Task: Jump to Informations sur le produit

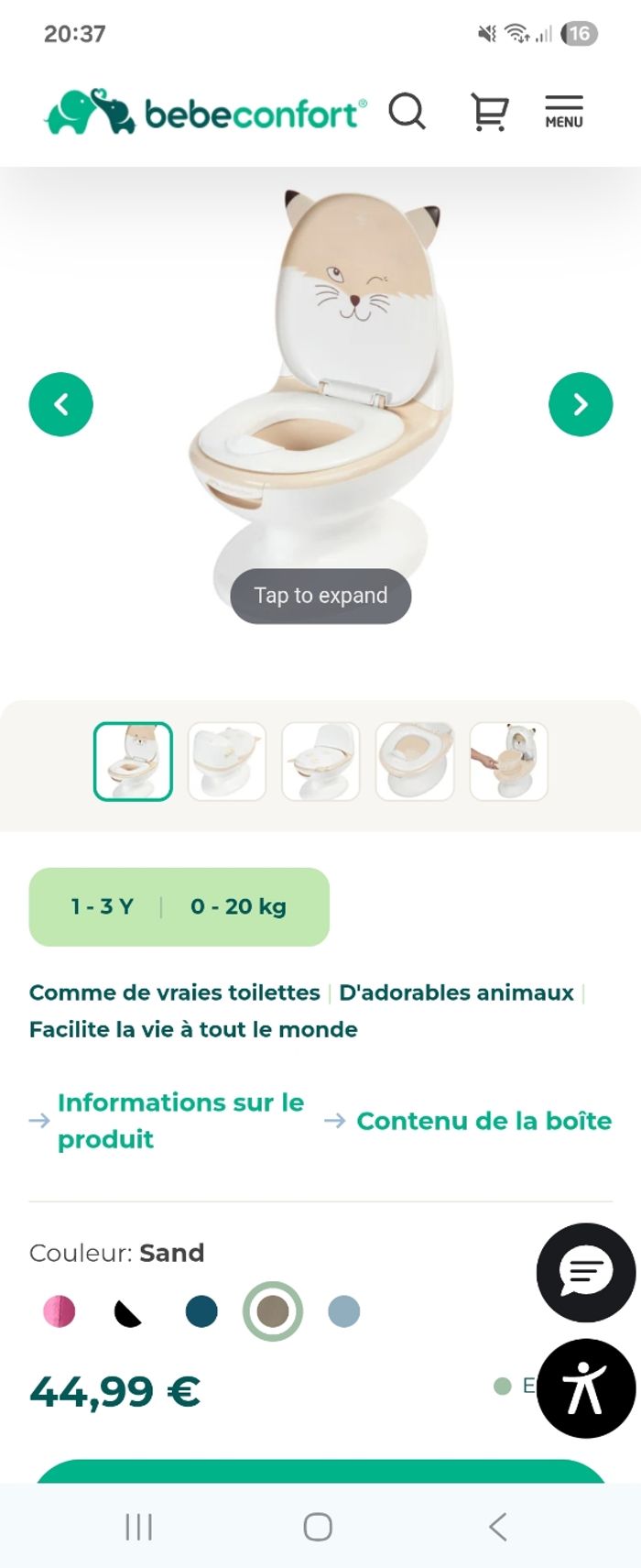Action: [x=179, y=1120]
